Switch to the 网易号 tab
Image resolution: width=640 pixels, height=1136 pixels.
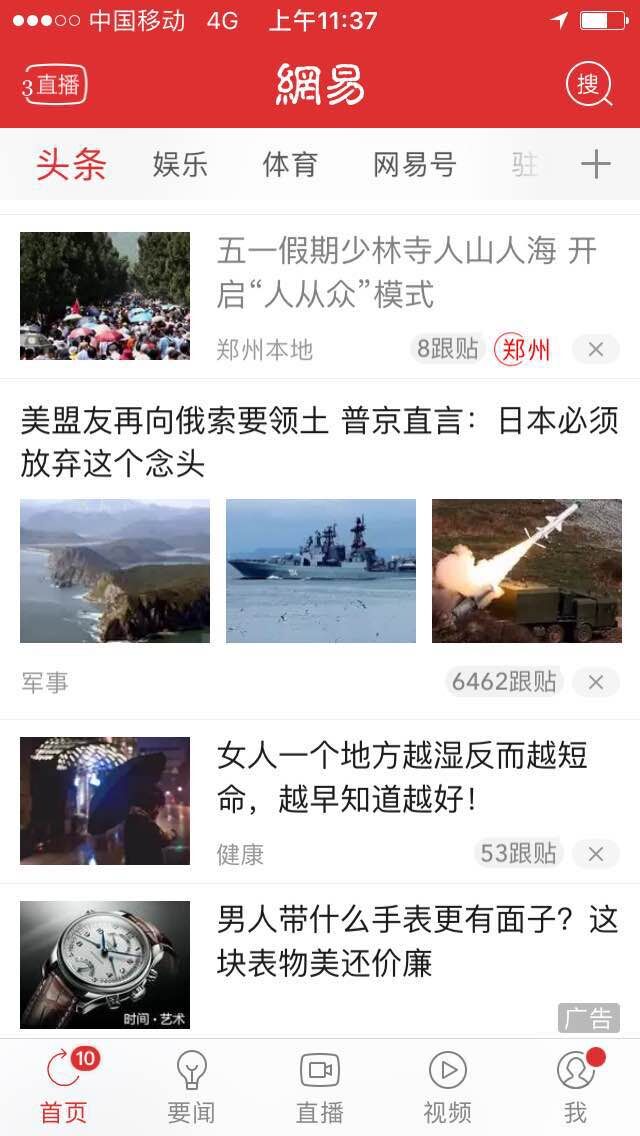pos(414,165)
